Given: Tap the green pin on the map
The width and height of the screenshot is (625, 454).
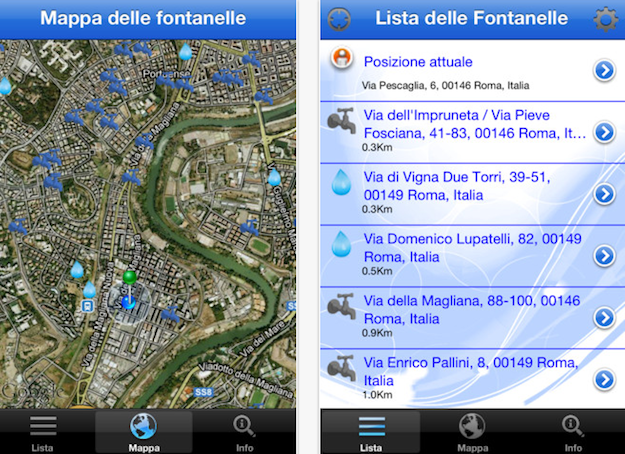Looking at the screenshot, I should 128,278.
